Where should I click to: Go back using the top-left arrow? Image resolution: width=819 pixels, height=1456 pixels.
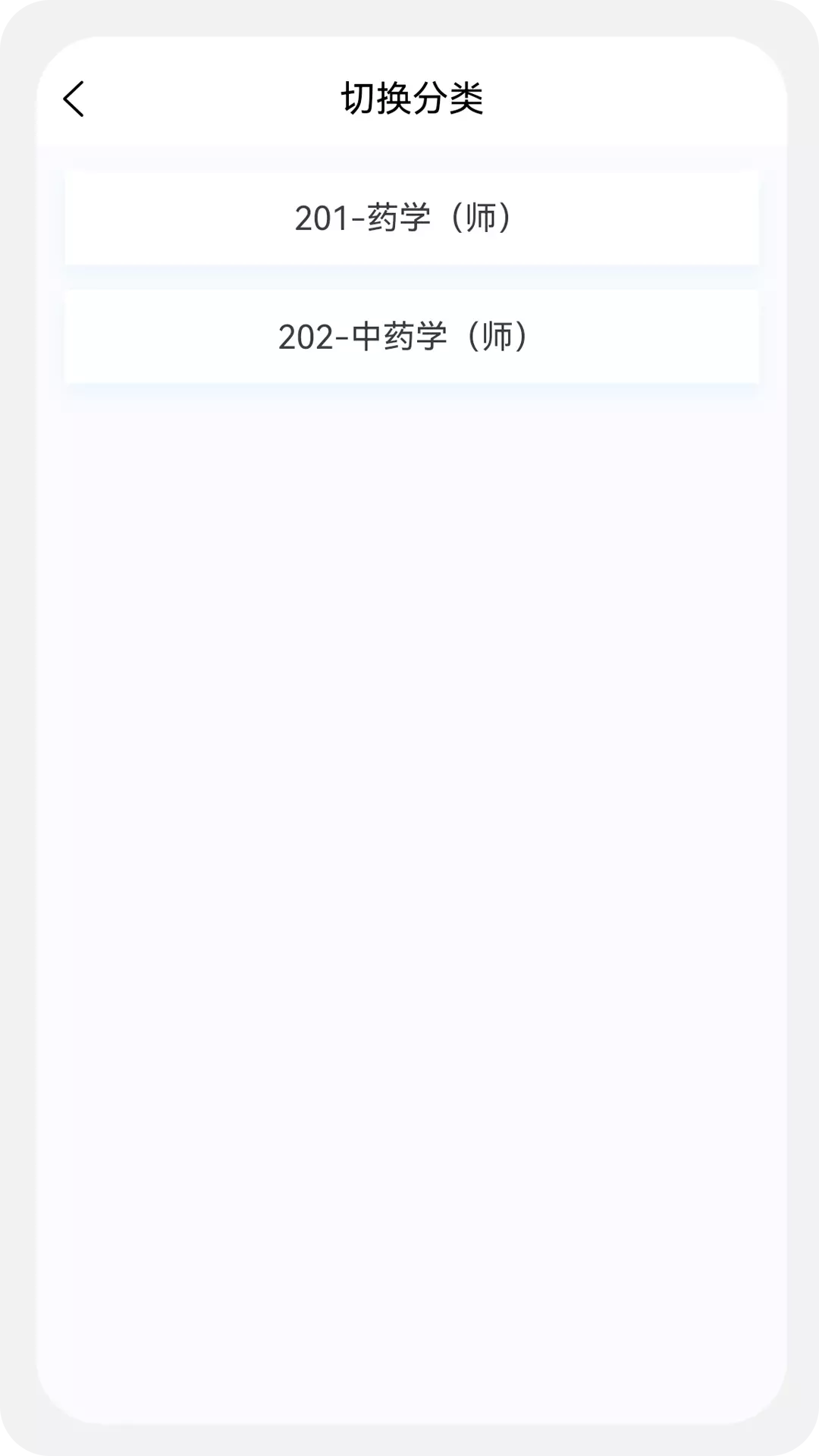tap(74, 99)
